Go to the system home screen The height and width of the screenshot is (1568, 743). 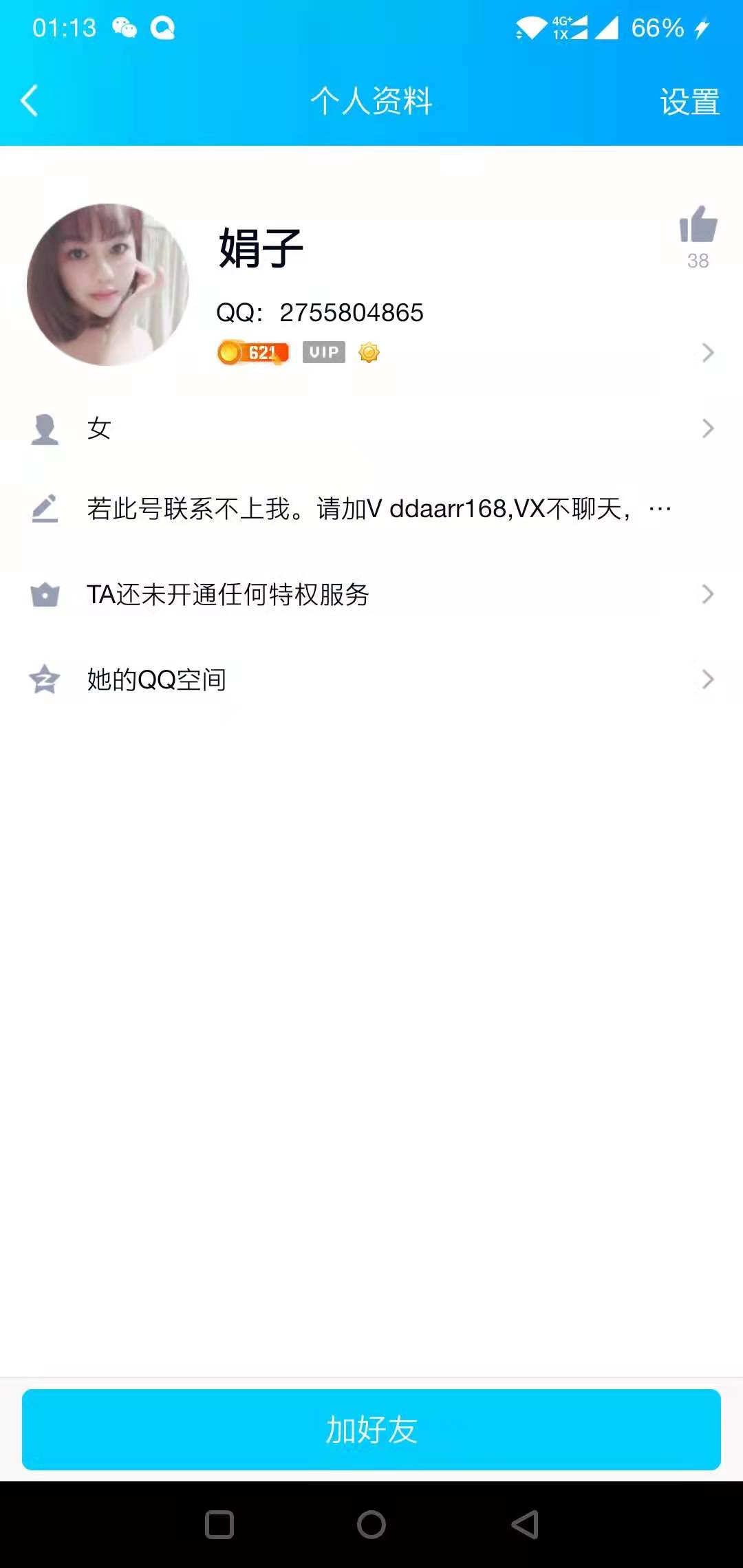(371, 1525)
